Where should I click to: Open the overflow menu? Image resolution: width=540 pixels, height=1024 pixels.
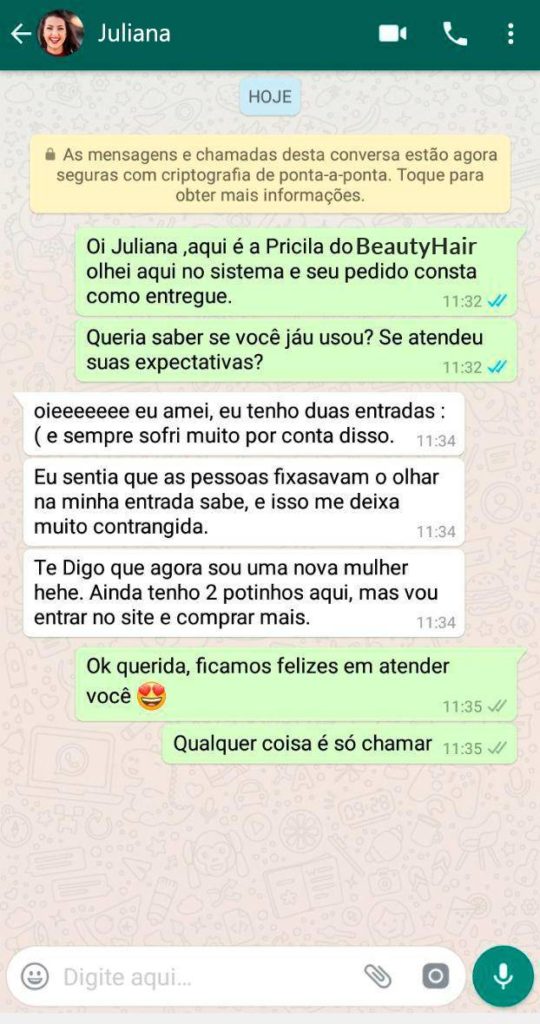(511, 34)
